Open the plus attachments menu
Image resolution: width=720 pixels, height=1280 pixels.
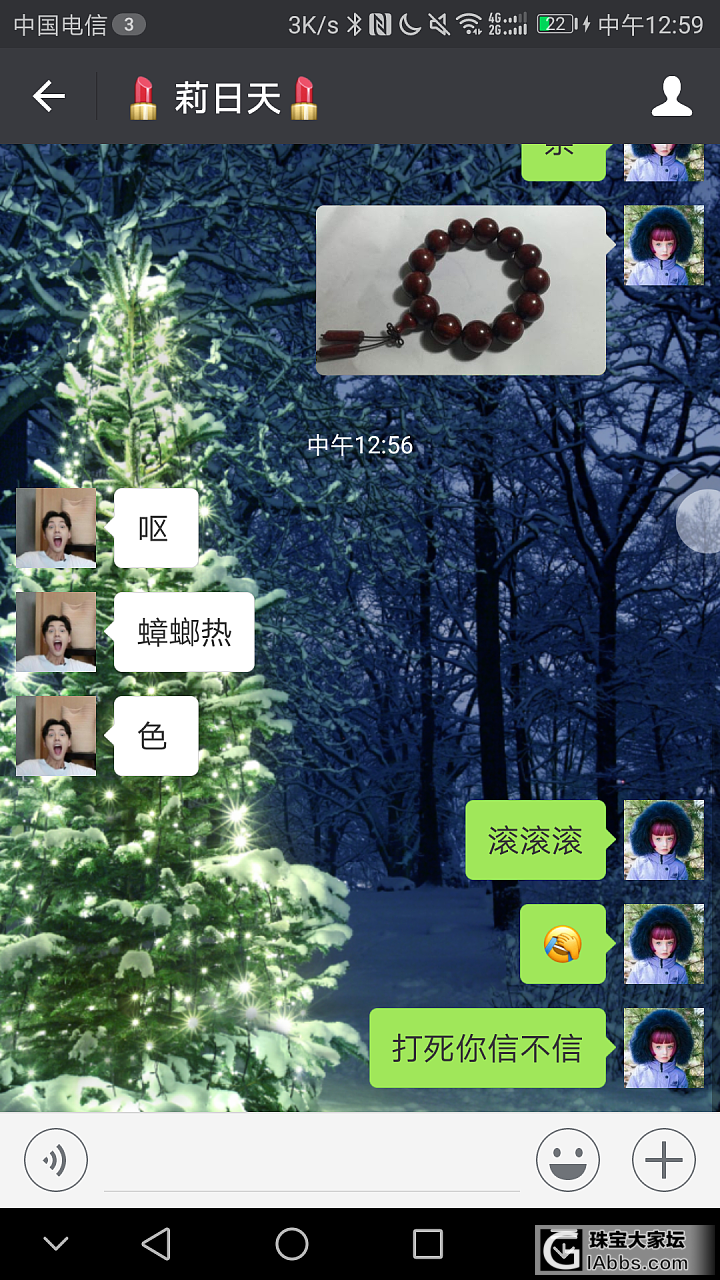point(663,1160)
